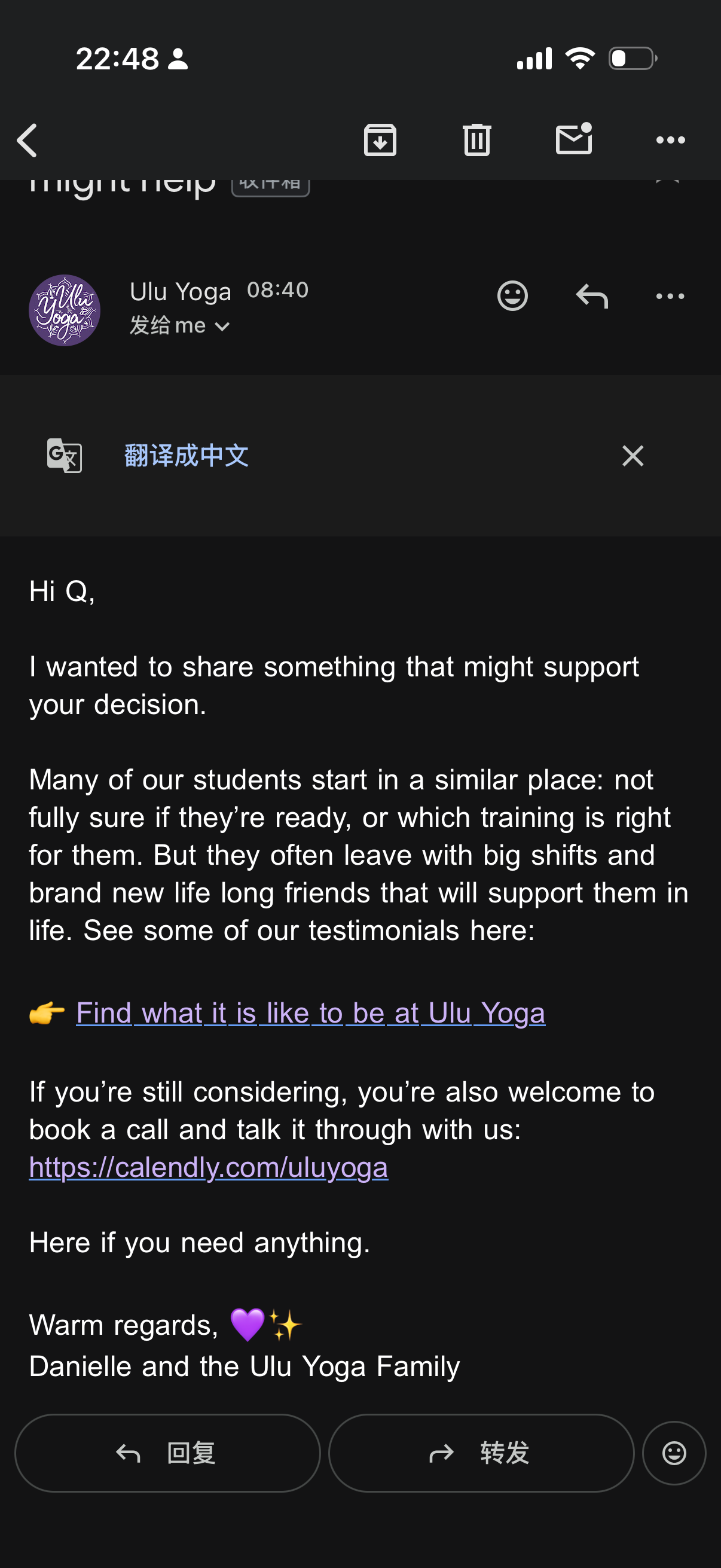
Task: Tap the 回复 reply button
Action: 167,1453
